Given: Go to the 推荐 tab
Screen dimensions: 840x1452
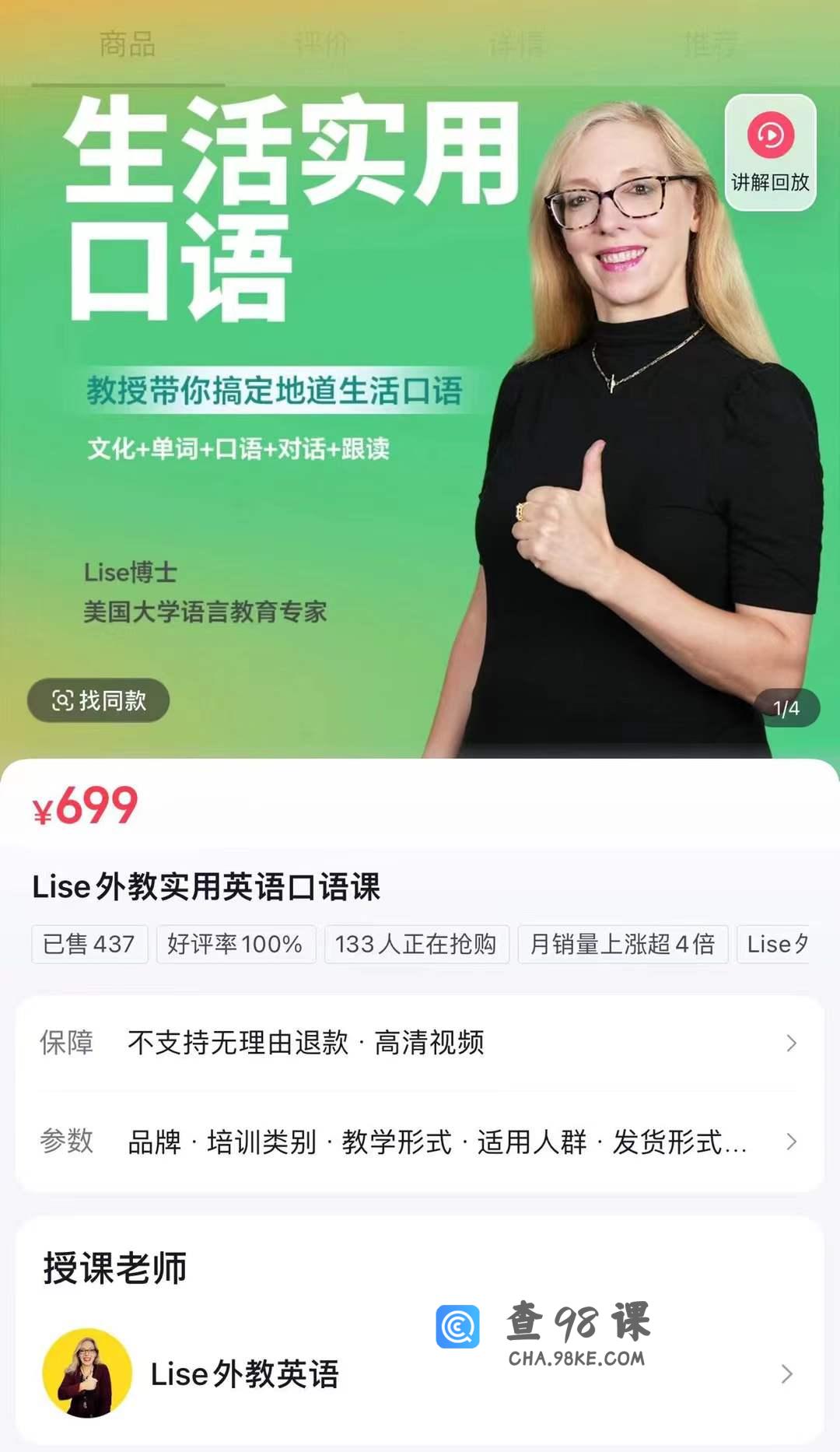Looking at the screenshot, I should pyautogui.click(x=711, y=44).
